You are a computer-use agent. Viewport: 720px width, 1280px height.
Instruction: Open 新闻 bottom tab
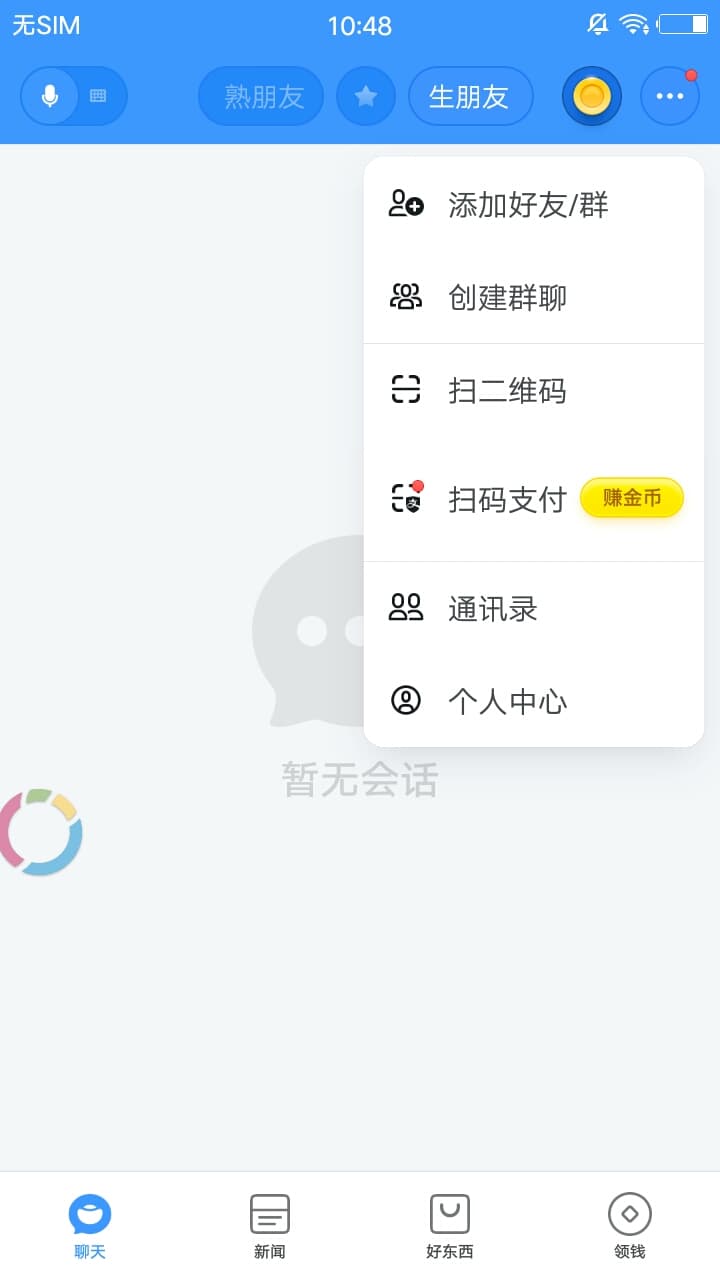point(270,1226)
